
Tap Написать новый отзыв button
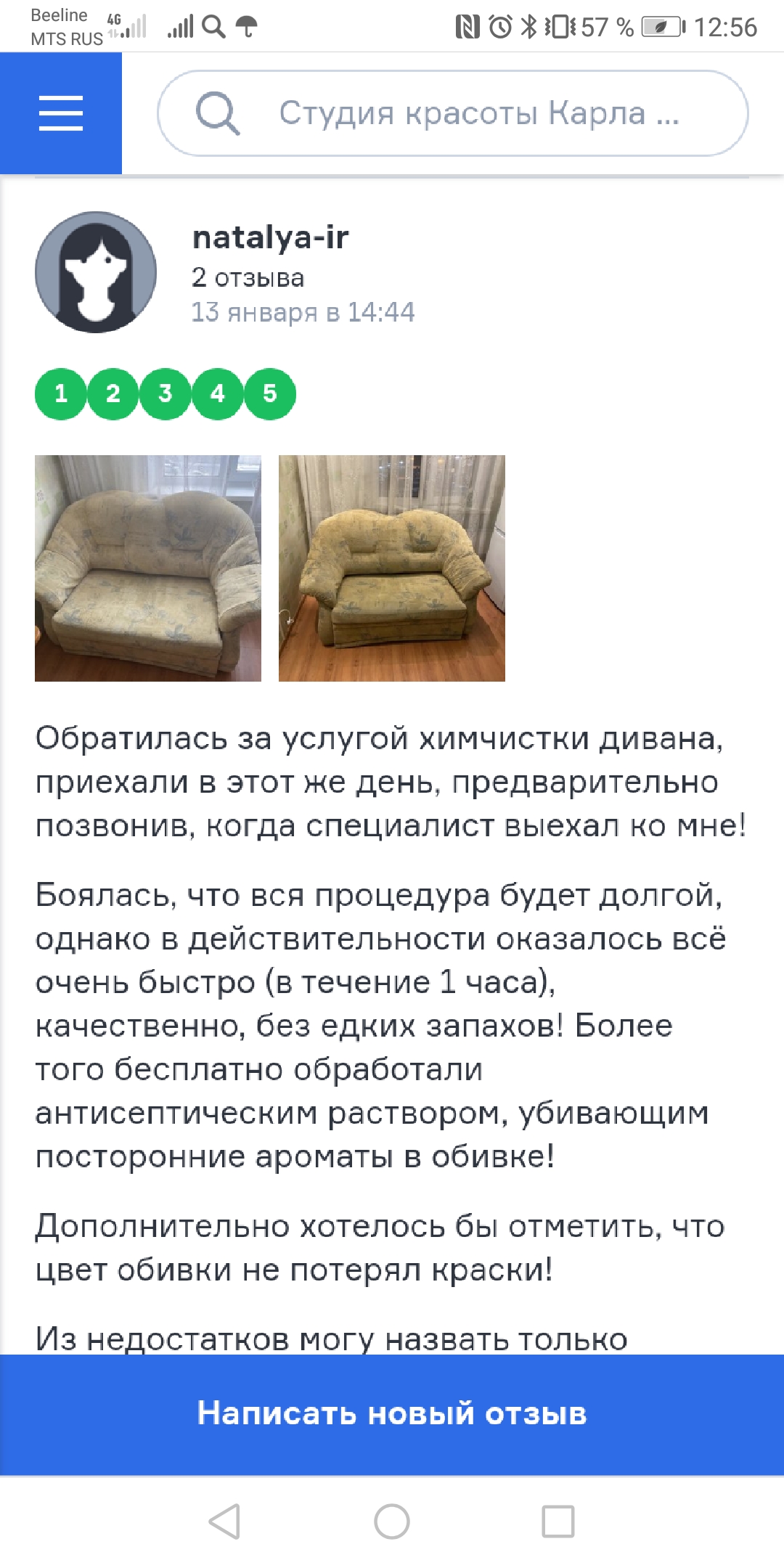tap(392, 1413)
